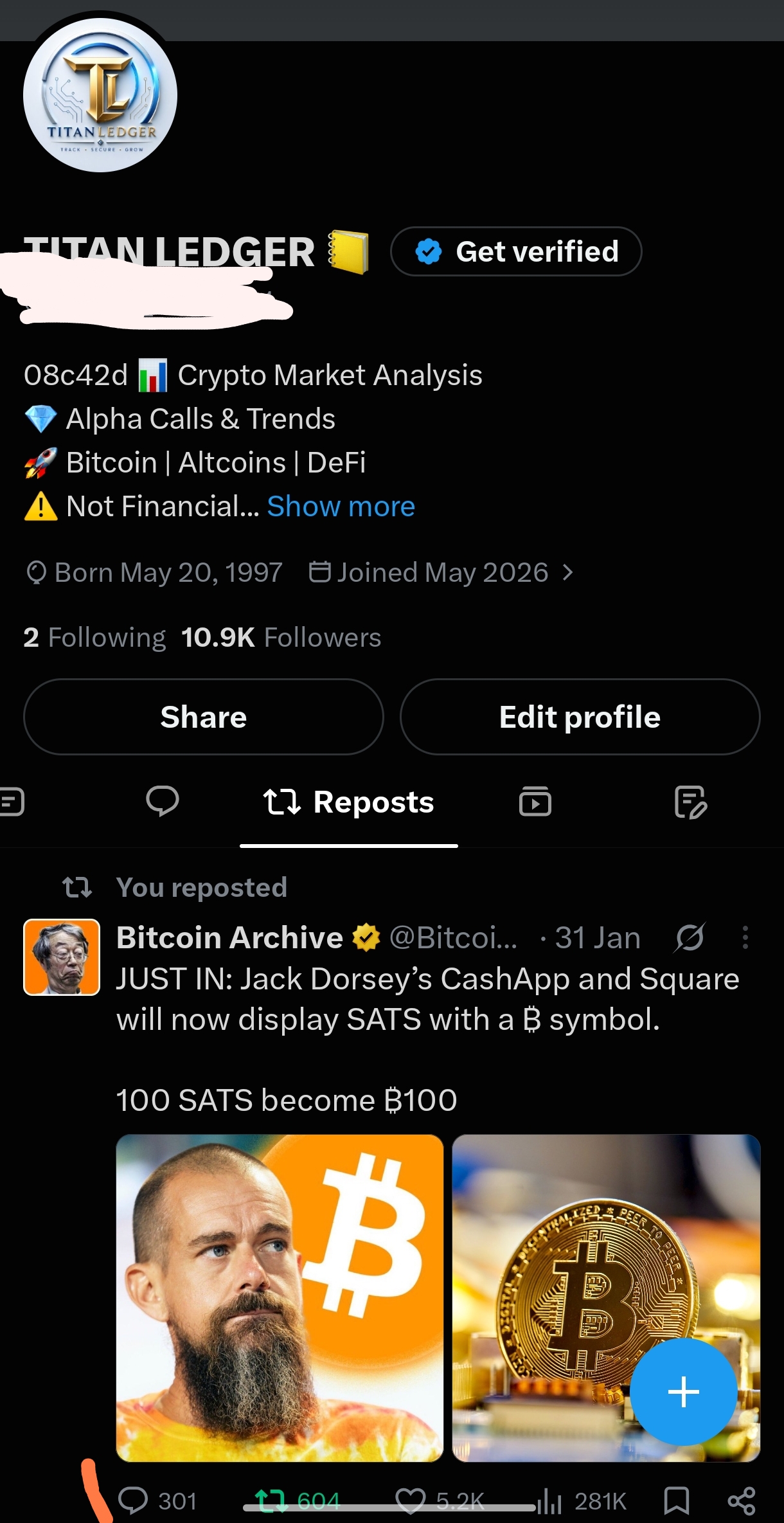Bookmark the Bitcoin Archive post

(x=676, y=1500)
